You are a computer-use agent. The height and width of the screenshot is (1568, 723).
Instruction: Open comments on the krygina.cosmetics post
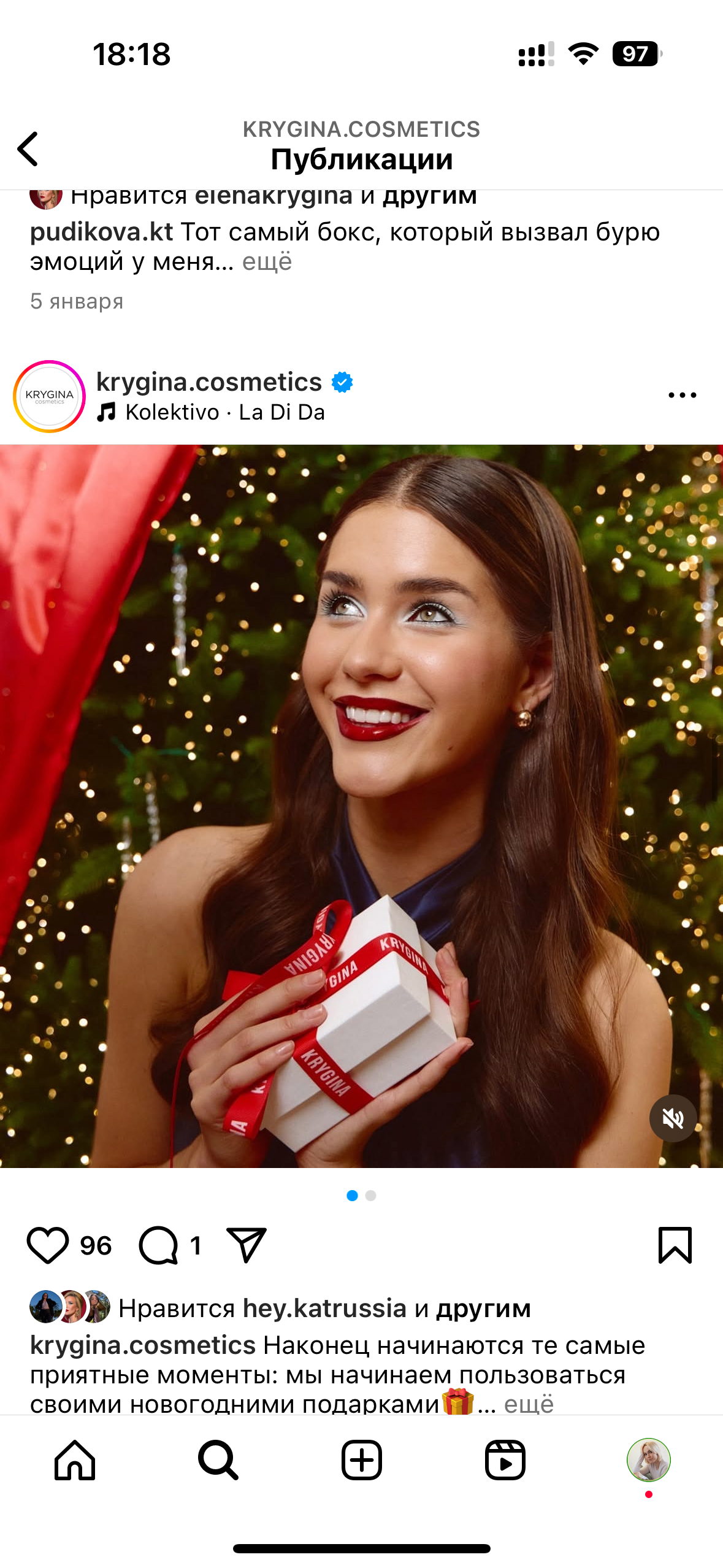pos(159,1246)
